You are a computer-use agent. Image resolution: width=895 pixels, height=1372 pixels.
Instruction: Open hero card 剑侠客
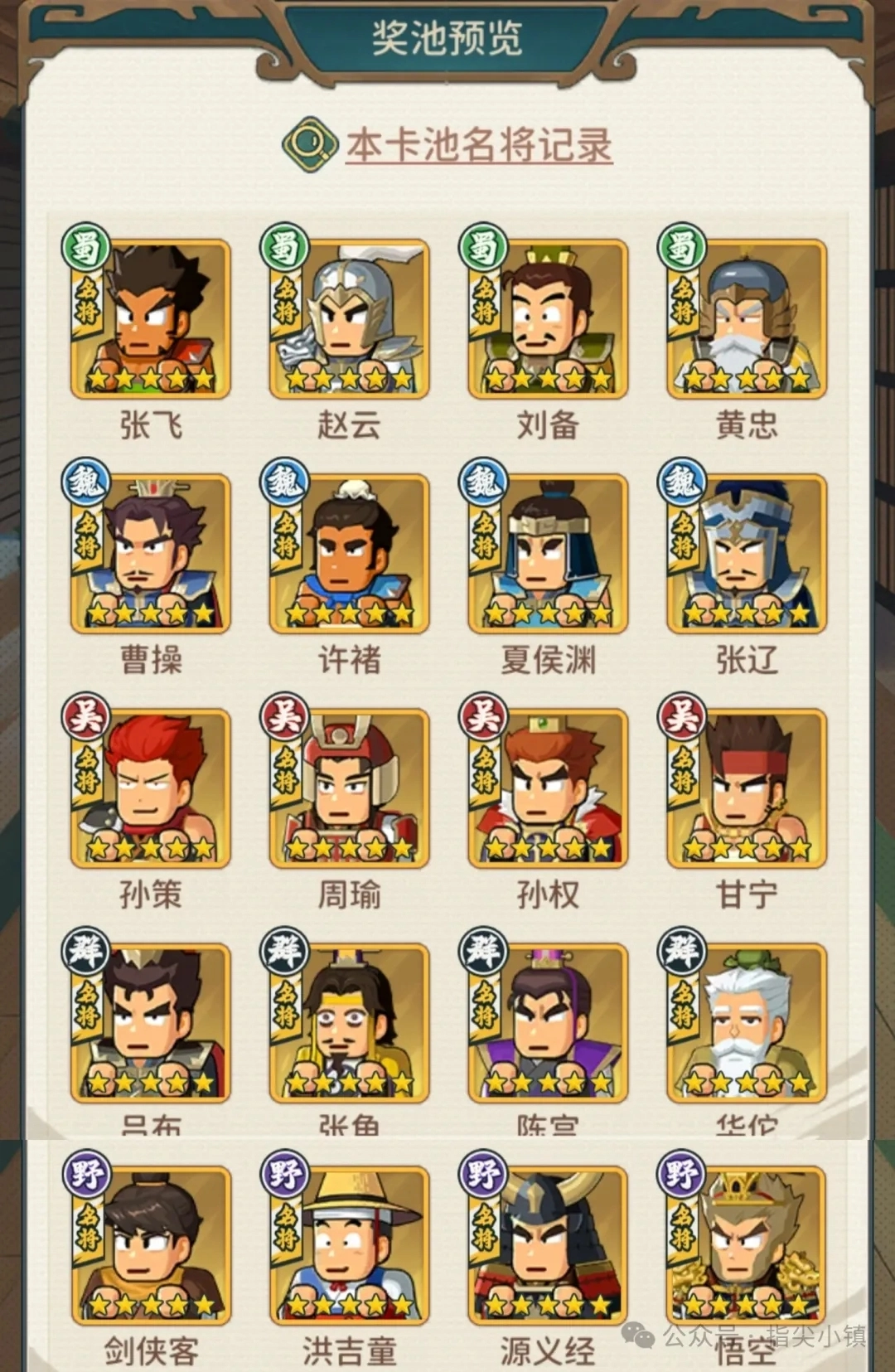point(151,1245)
